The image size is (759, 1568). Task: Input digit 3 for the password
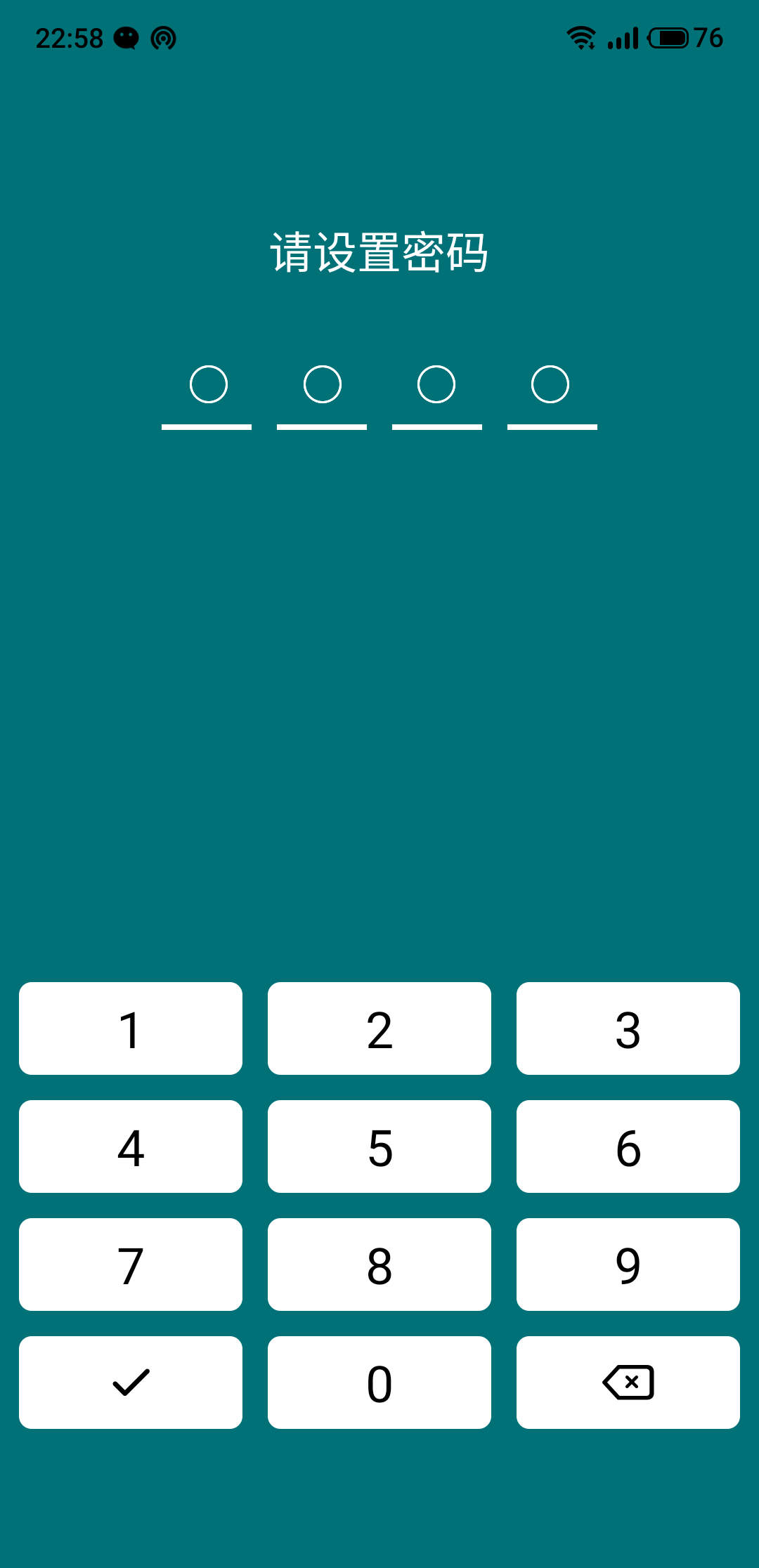tap(628, 1028)
